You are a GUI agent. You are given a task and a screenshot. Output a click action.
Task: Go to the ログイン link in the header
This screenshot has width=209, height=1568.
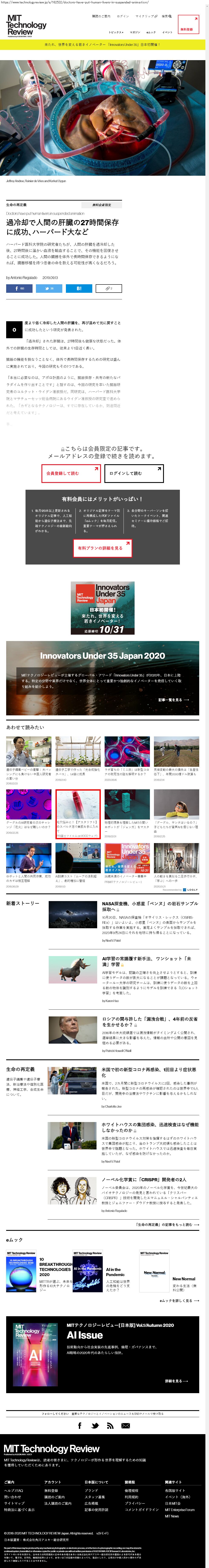point(123,16)
